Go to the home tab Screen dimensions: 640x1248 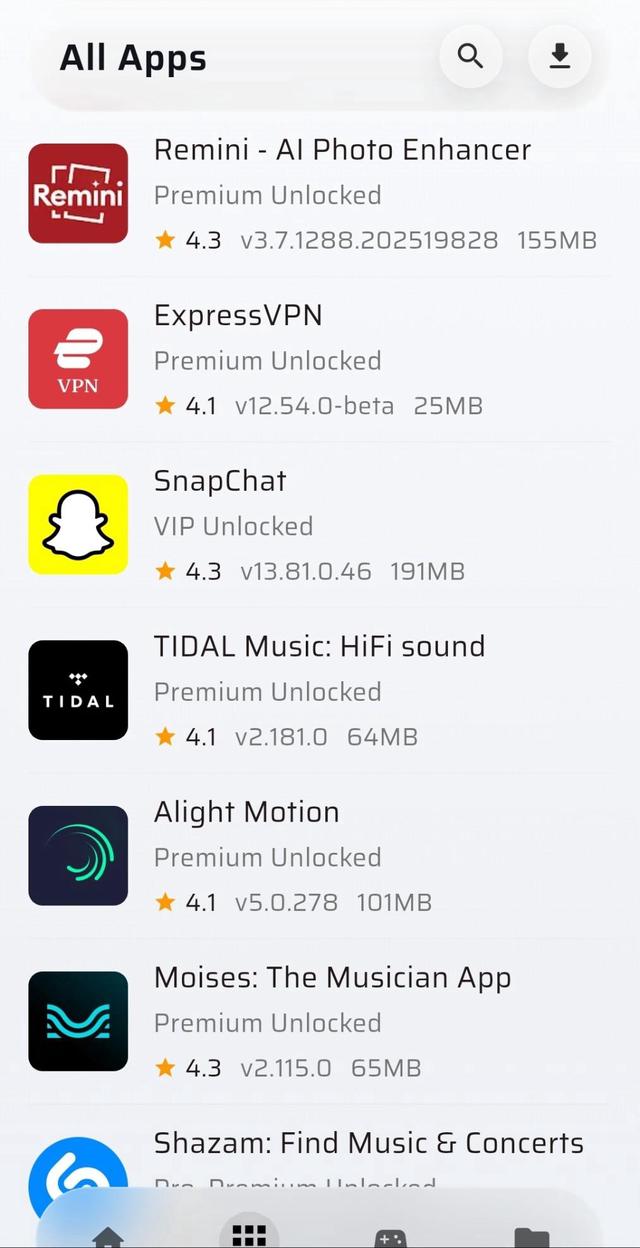[x=108, y=1238]
